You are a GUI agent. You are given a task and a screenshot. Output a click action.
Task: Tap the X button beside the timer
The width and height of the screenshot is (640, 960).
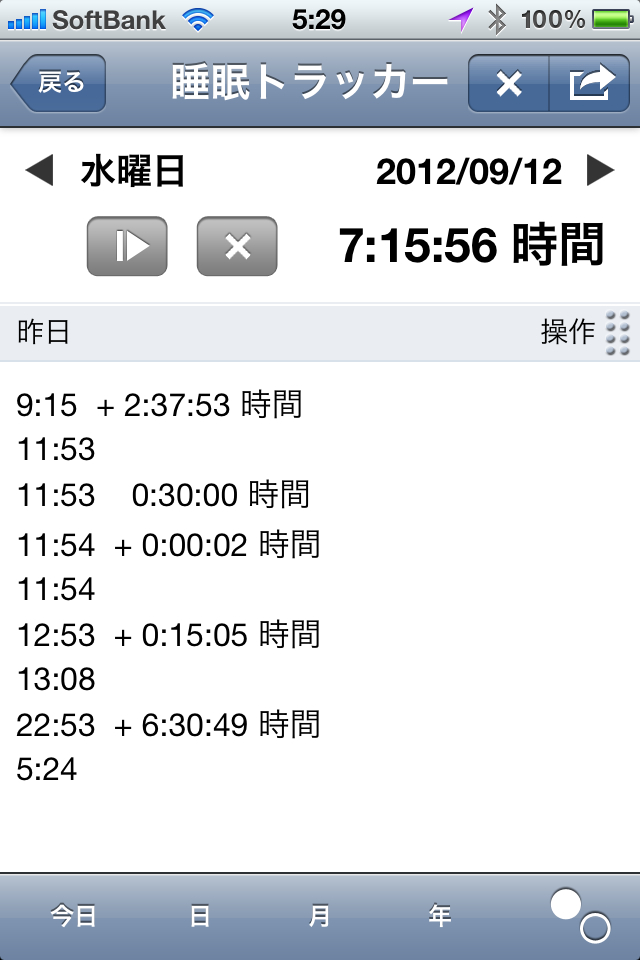237,245
